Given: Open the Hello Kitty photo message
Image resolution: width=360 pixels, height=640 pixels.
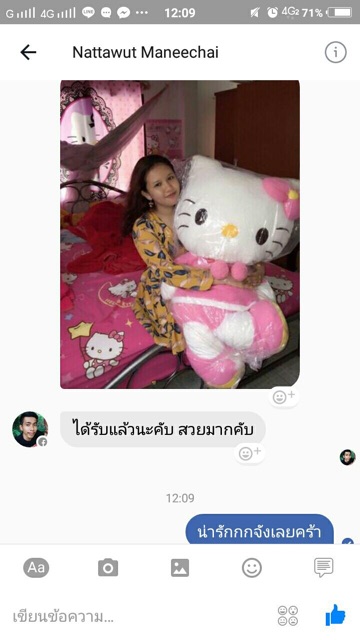Looking at the screenshot, I should click(x=180, y=234).
